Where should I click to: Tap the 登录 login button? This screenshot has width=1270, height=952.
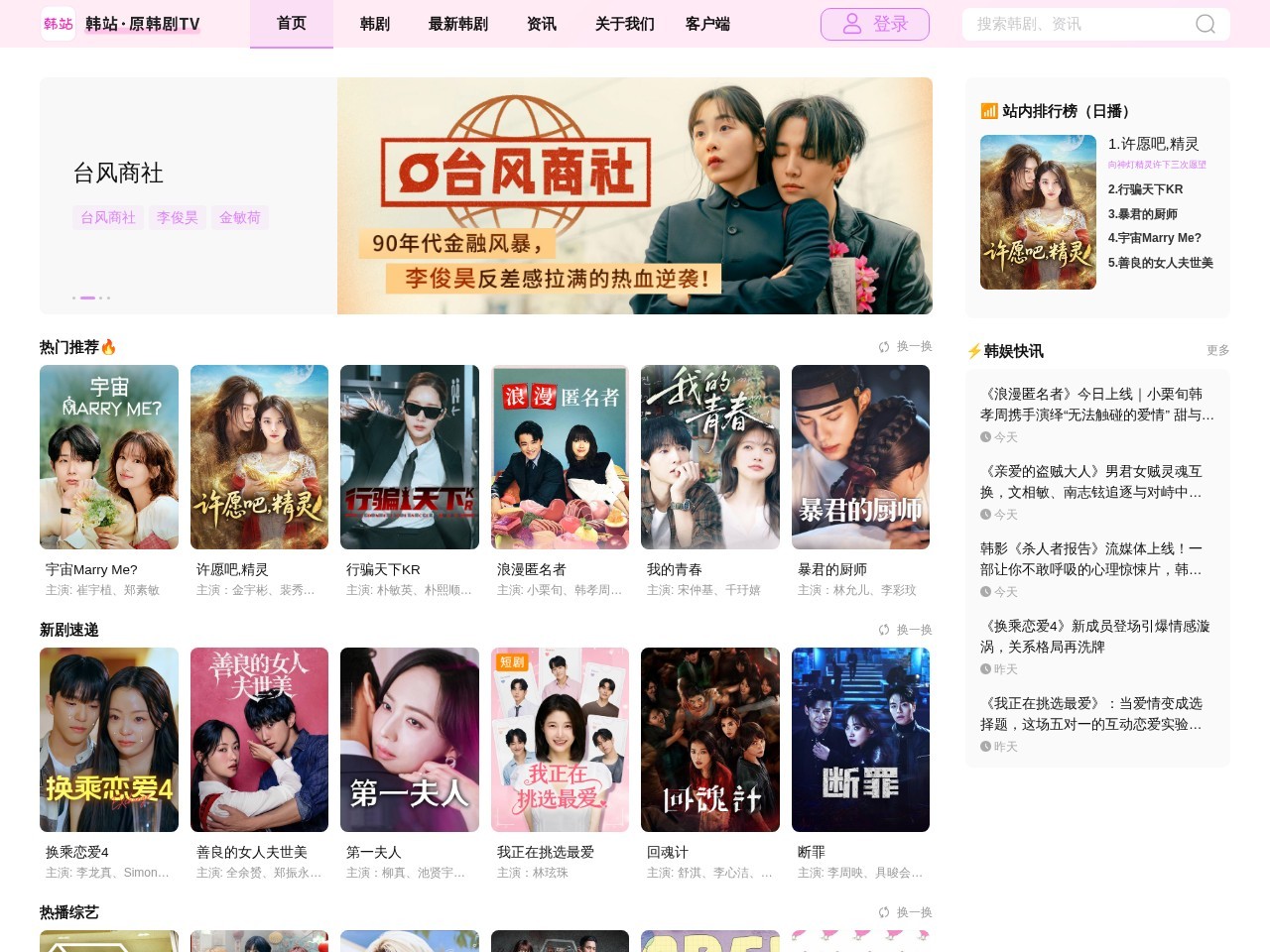tap(874, 24)
